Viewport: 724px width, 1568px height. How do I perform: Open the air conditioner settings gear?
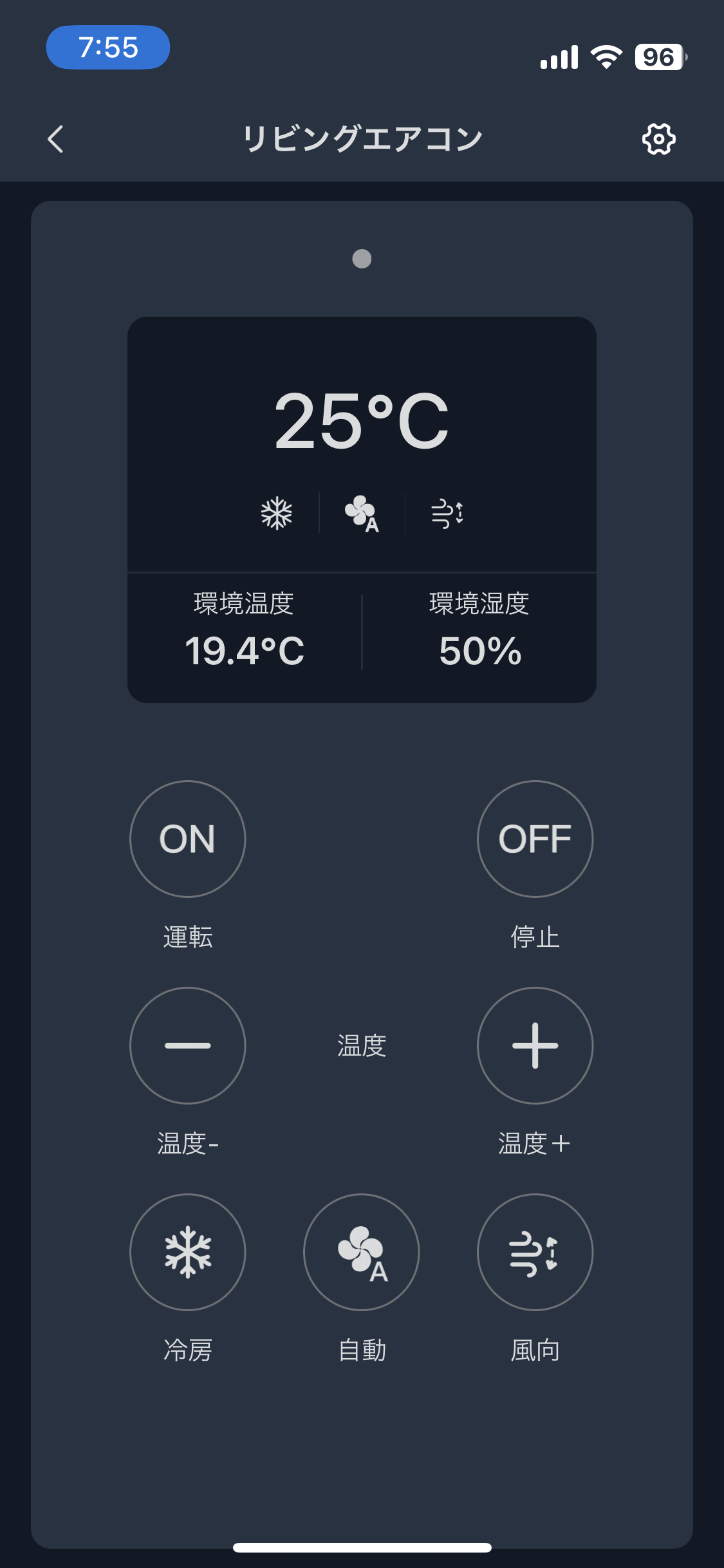pos(658,139)
